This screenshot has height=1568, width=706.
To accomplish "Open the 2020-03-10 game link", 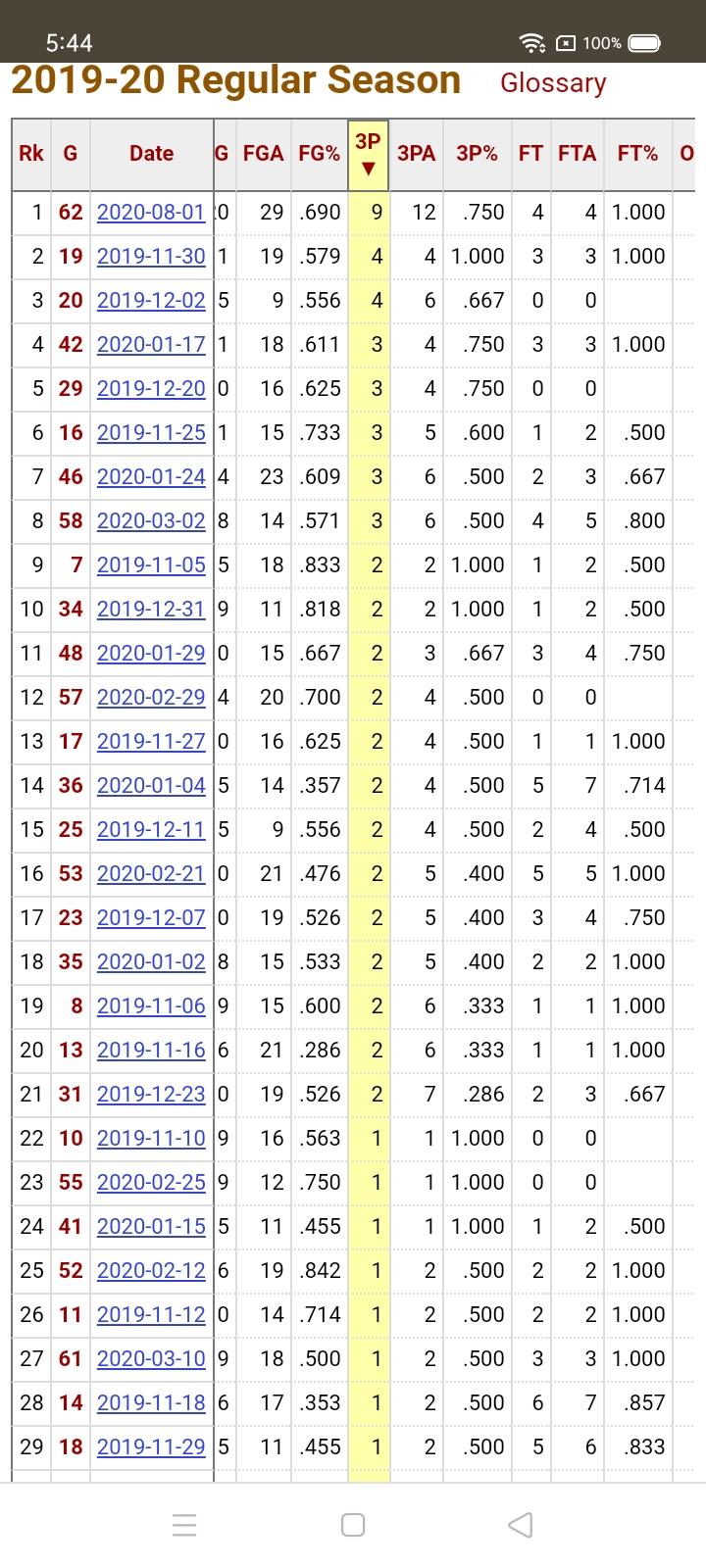I will 151,1358.
